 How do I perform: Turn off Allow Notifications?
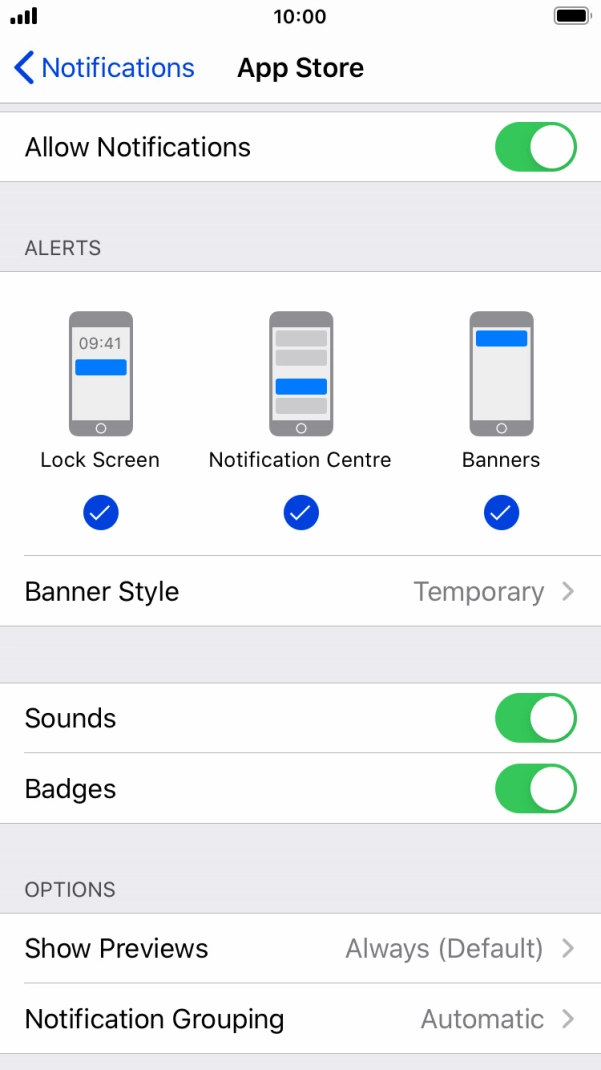[536, 147]
